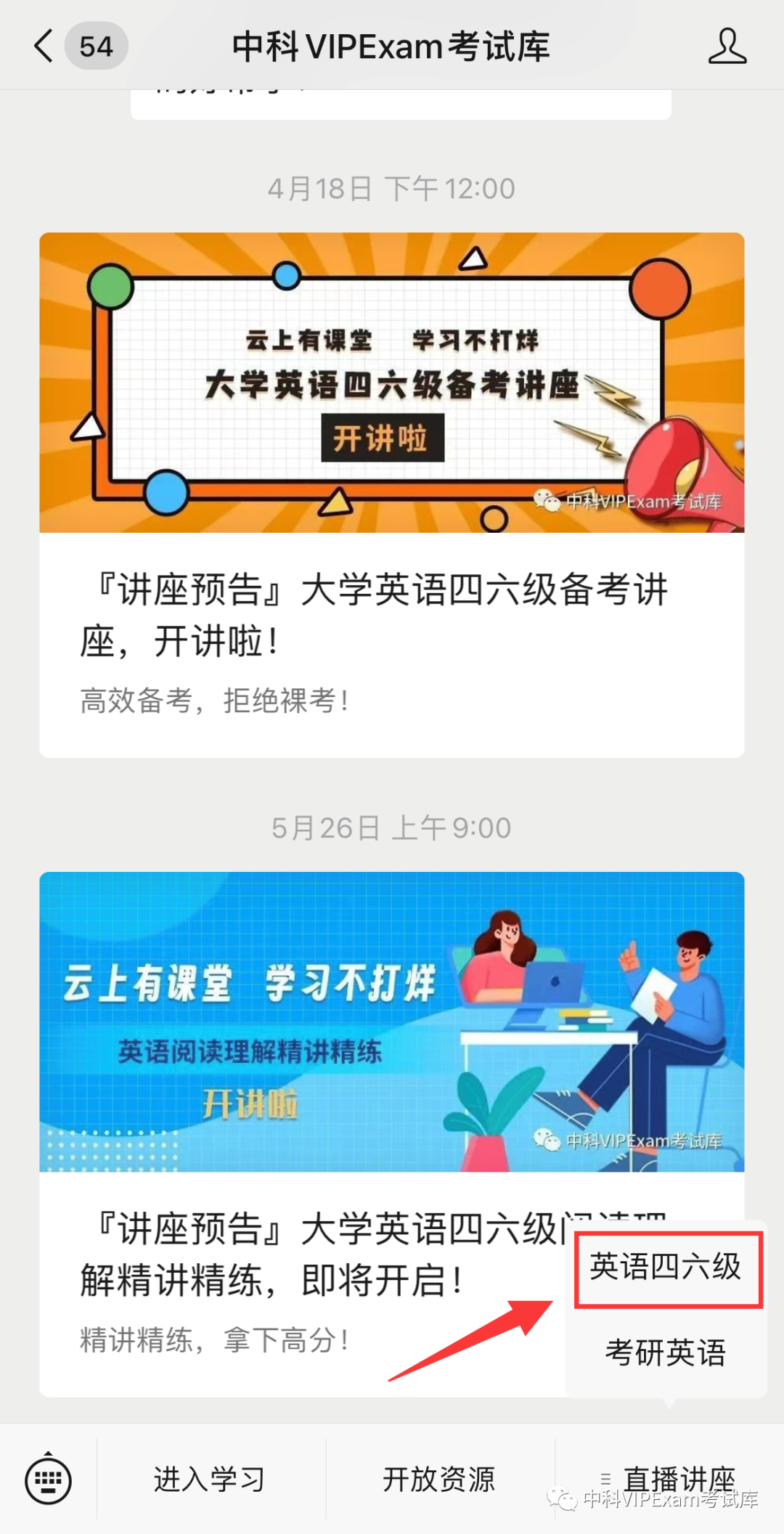Image resolution: width=784 pixels, height=1534 pixels.
Task: Select 英语四六级 in the popup menu
Action: point(666,1267)
